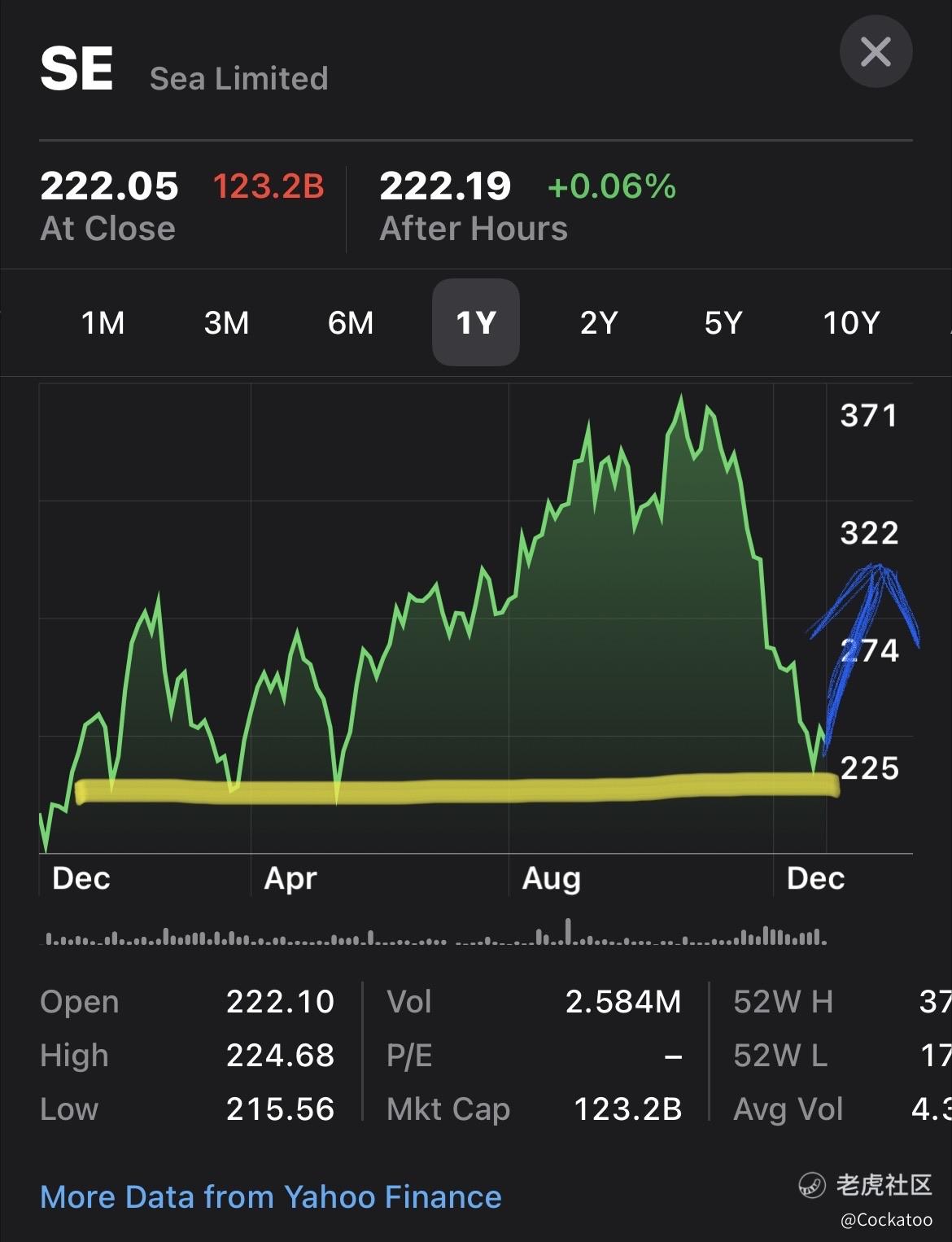Show the 6M price chart
This screenshot has height=1242, width=952.
351,323
